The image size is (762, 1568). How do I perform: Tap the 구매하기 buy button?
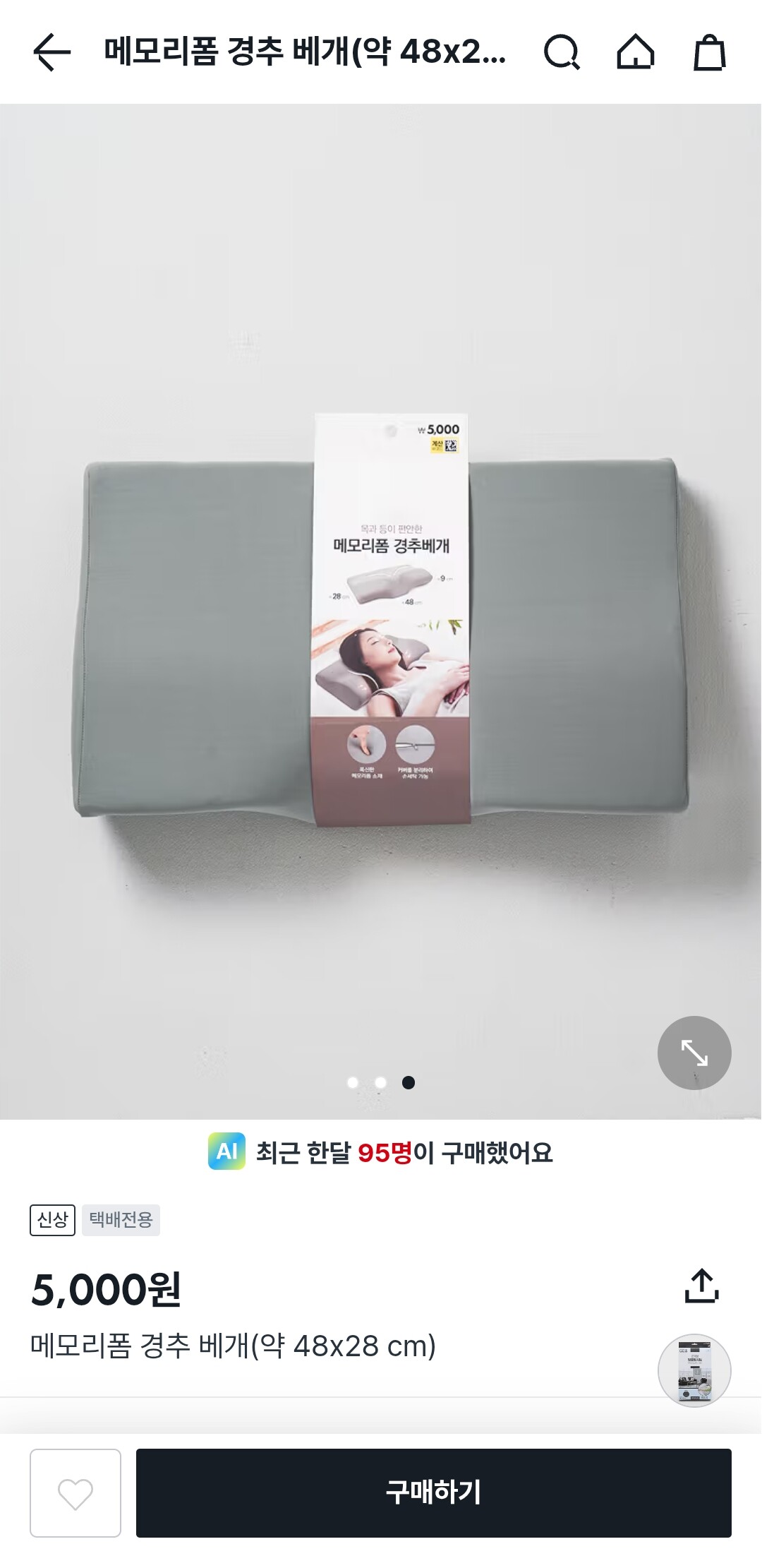click(x=433, y=1492)
